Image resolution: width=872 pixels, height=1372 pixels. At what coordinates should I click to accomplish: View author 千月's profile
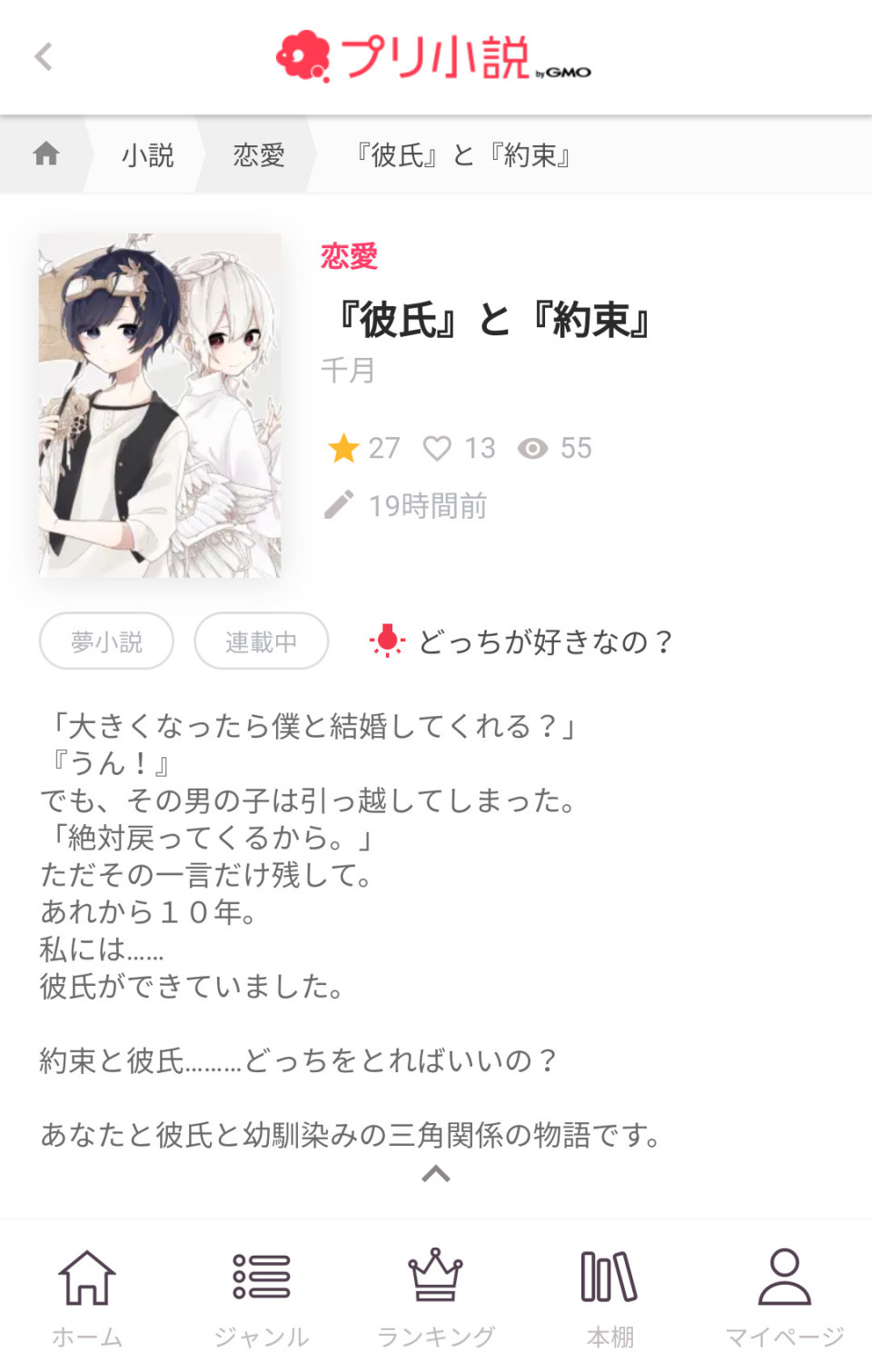(x=348, y=370)
